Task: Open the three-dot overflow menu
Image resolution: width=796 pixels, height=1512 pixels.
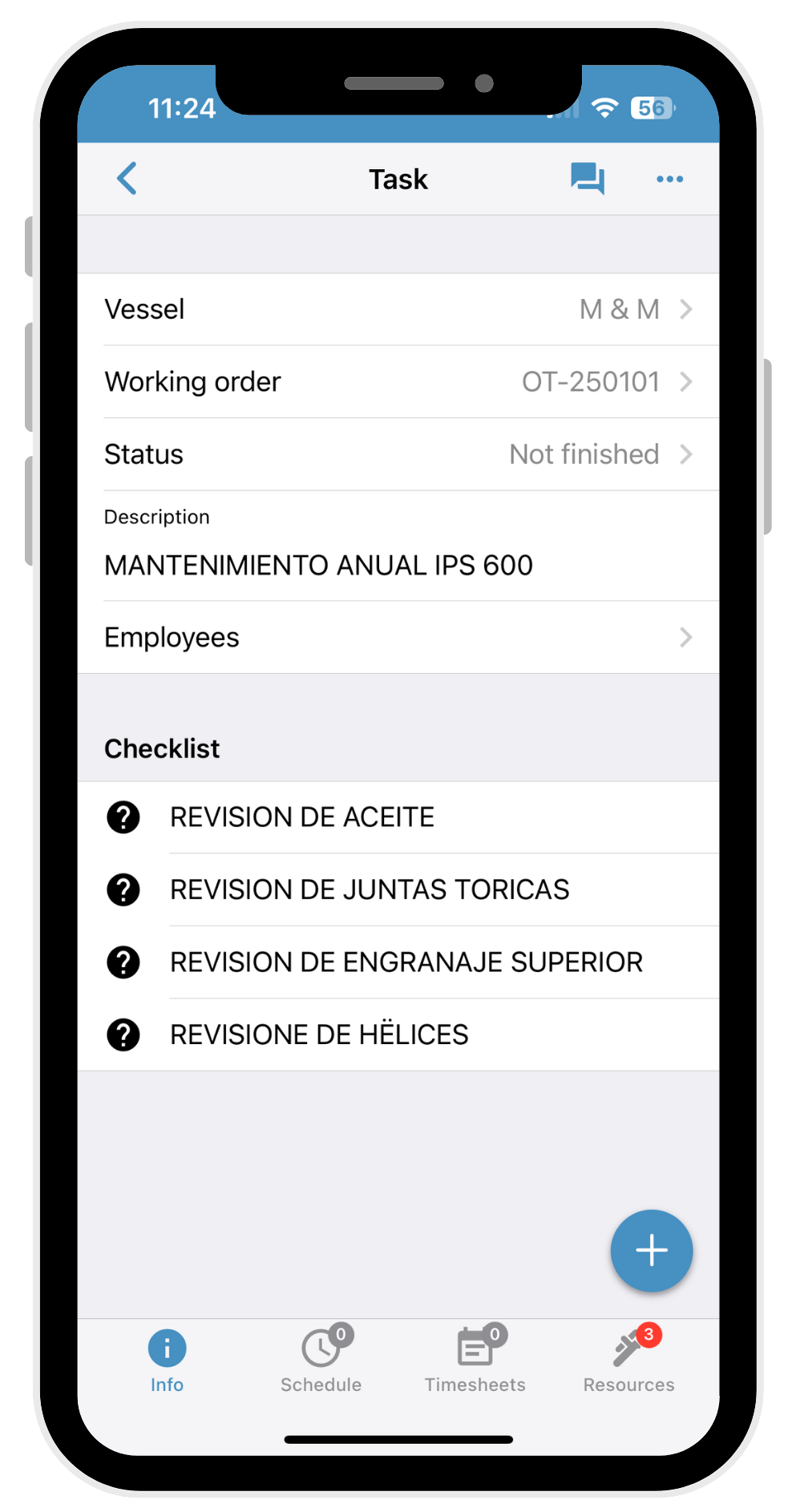Action: [669, 179]
